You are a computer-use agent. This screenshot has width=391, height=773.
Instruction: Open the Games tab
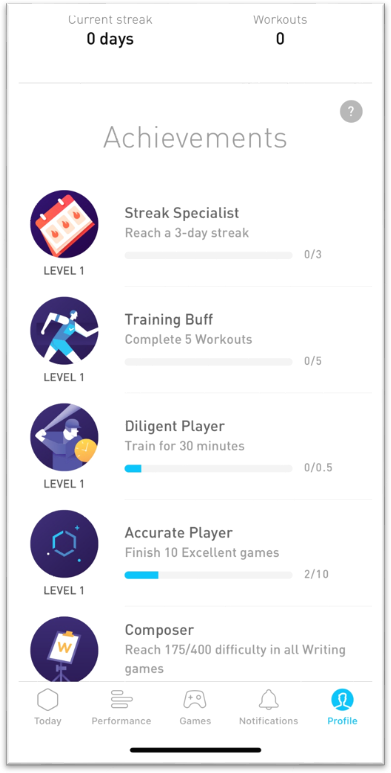(195, 707)
